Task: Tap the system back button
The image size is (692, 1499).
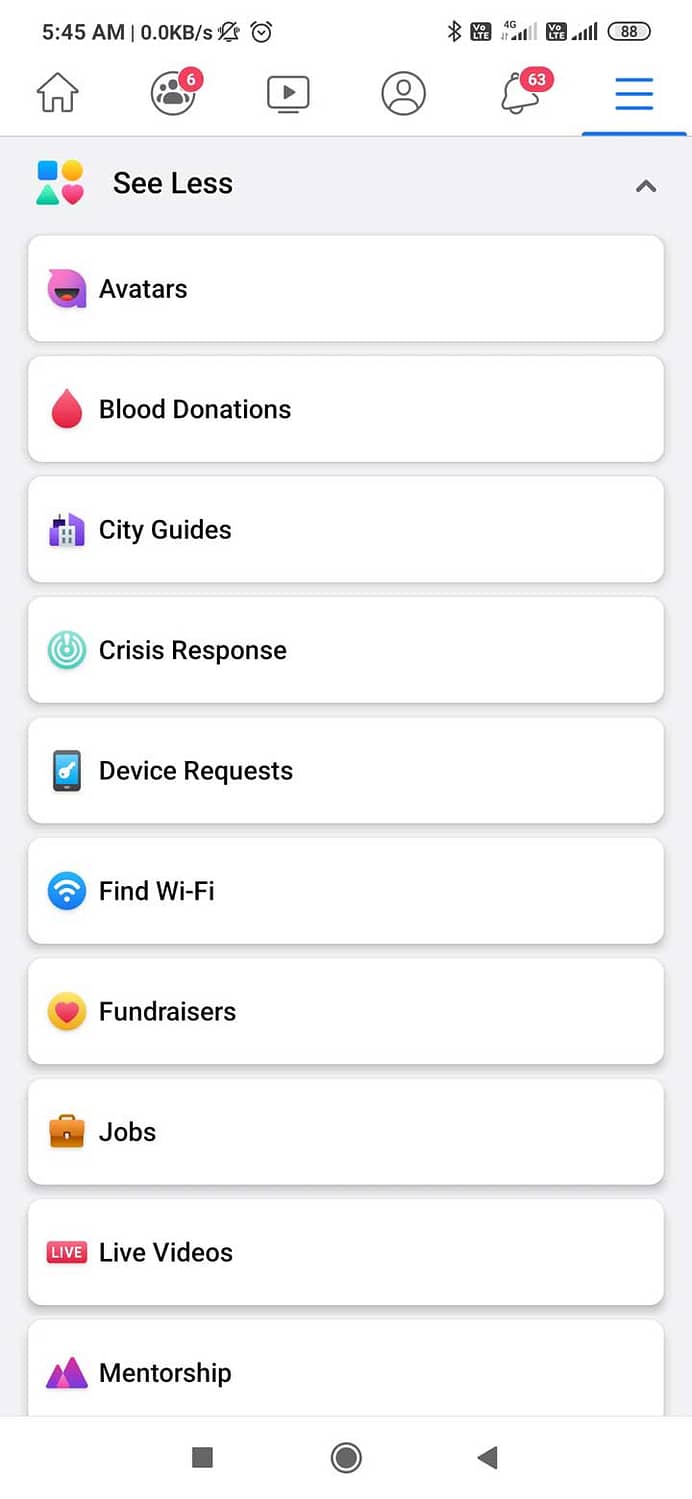Action: pos(488,1458)
